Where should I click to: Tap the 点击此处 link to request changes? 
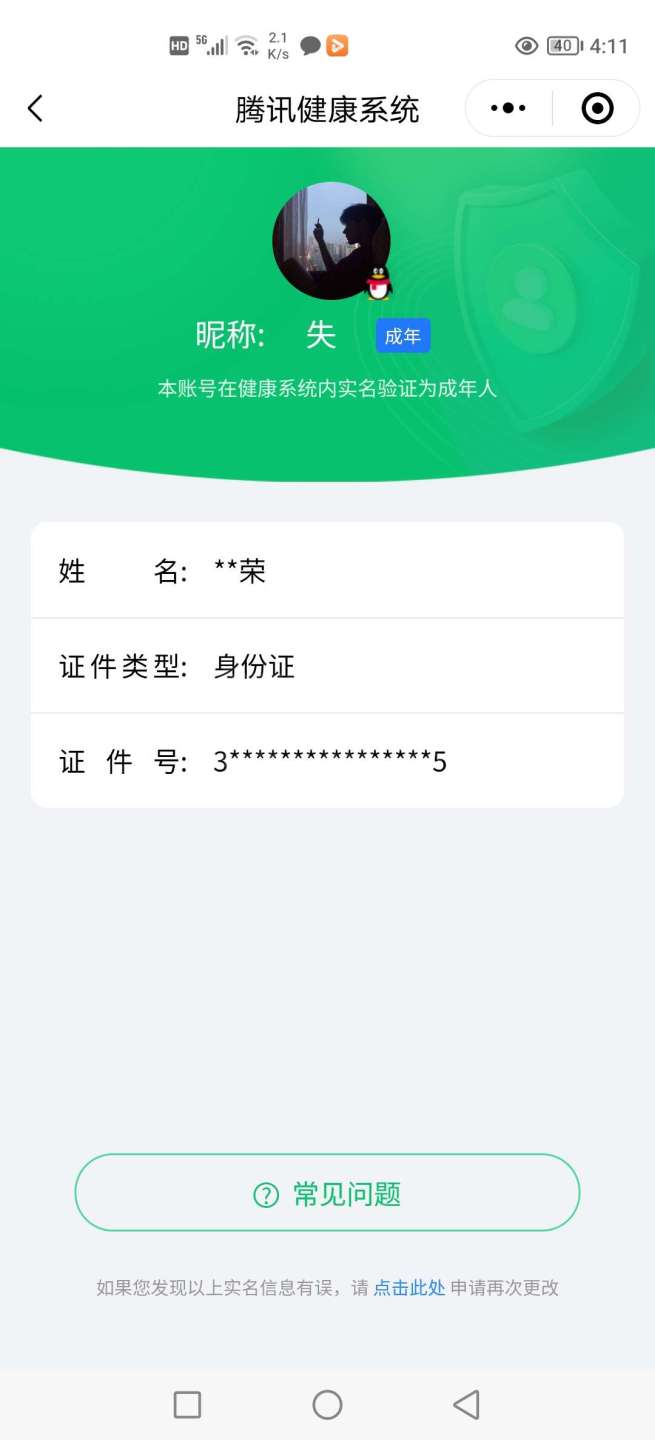[x=409, y=1288]
